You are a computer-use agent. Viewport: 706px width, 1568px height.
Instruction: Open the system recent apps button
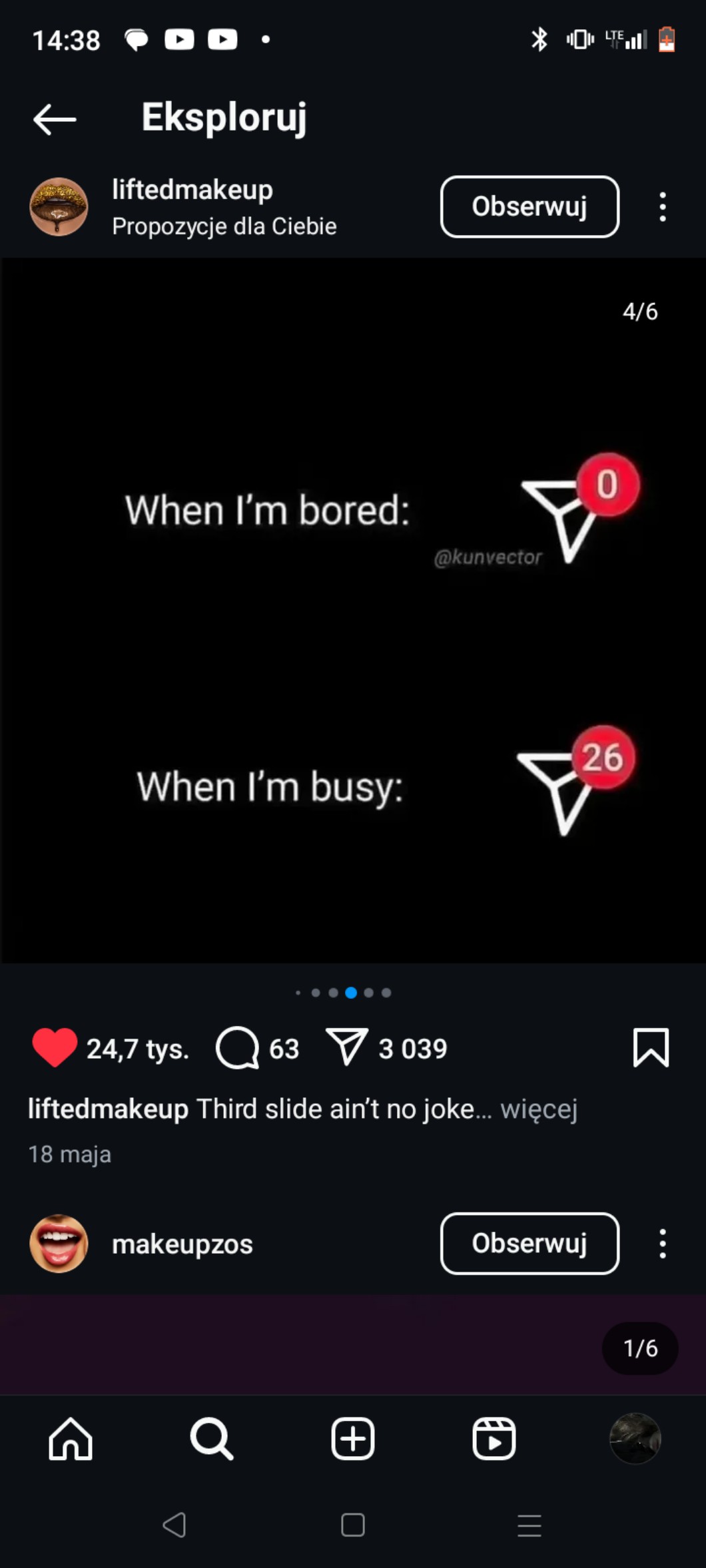coord(529,1525)
